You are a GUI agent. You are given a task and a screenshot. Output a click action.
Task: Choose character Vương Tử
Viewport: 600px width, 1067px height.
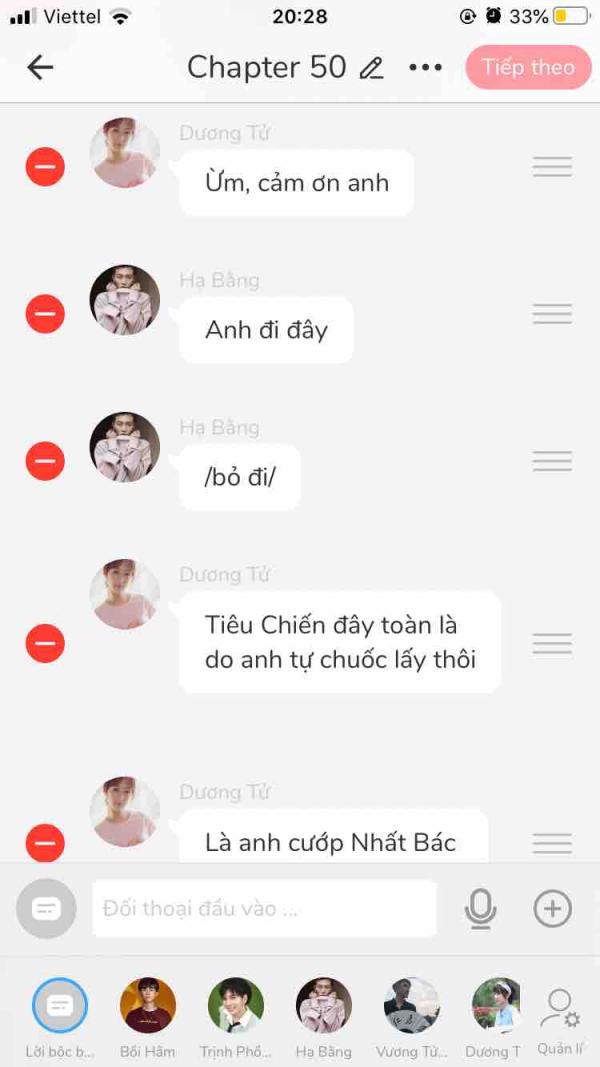[x=412, y=1005]
